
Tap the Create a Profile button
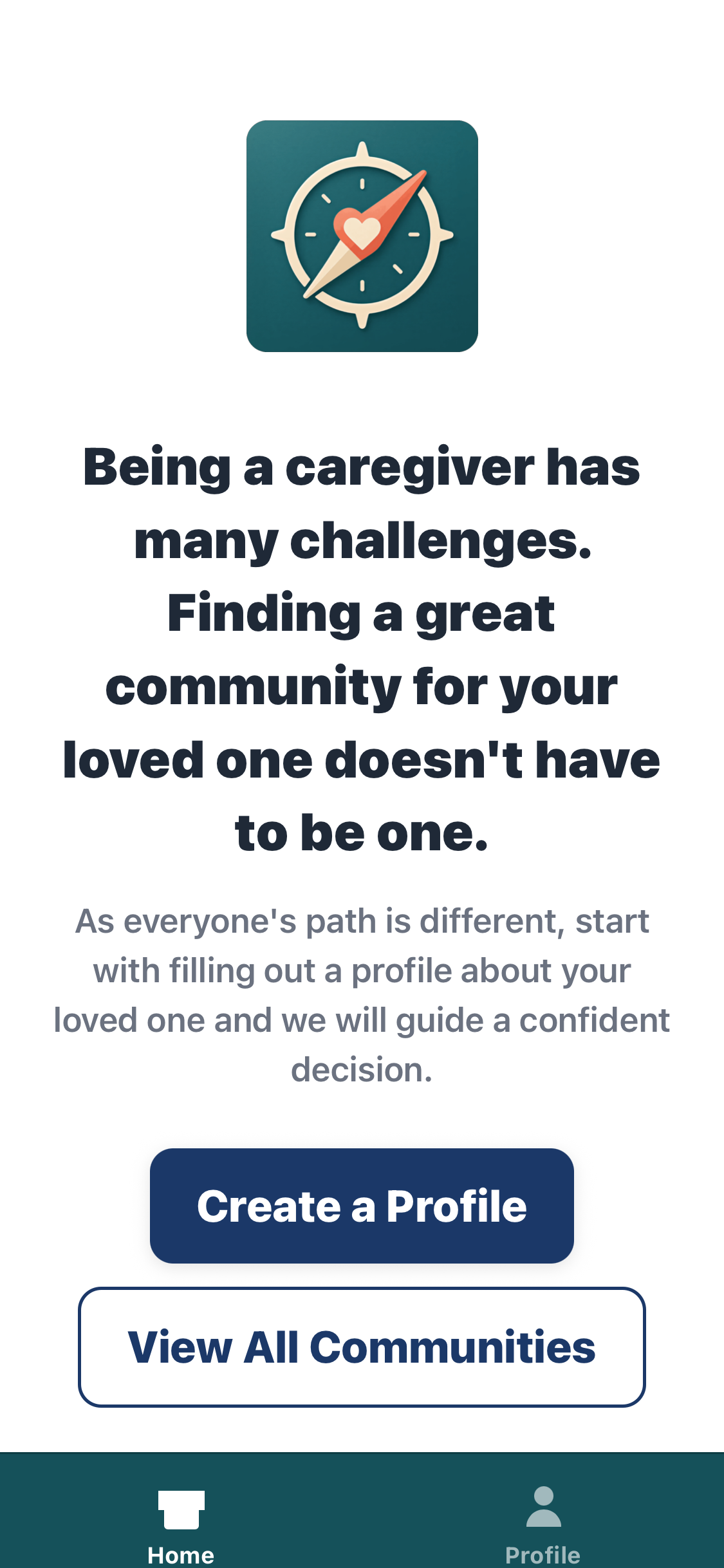coord(362,1206)
